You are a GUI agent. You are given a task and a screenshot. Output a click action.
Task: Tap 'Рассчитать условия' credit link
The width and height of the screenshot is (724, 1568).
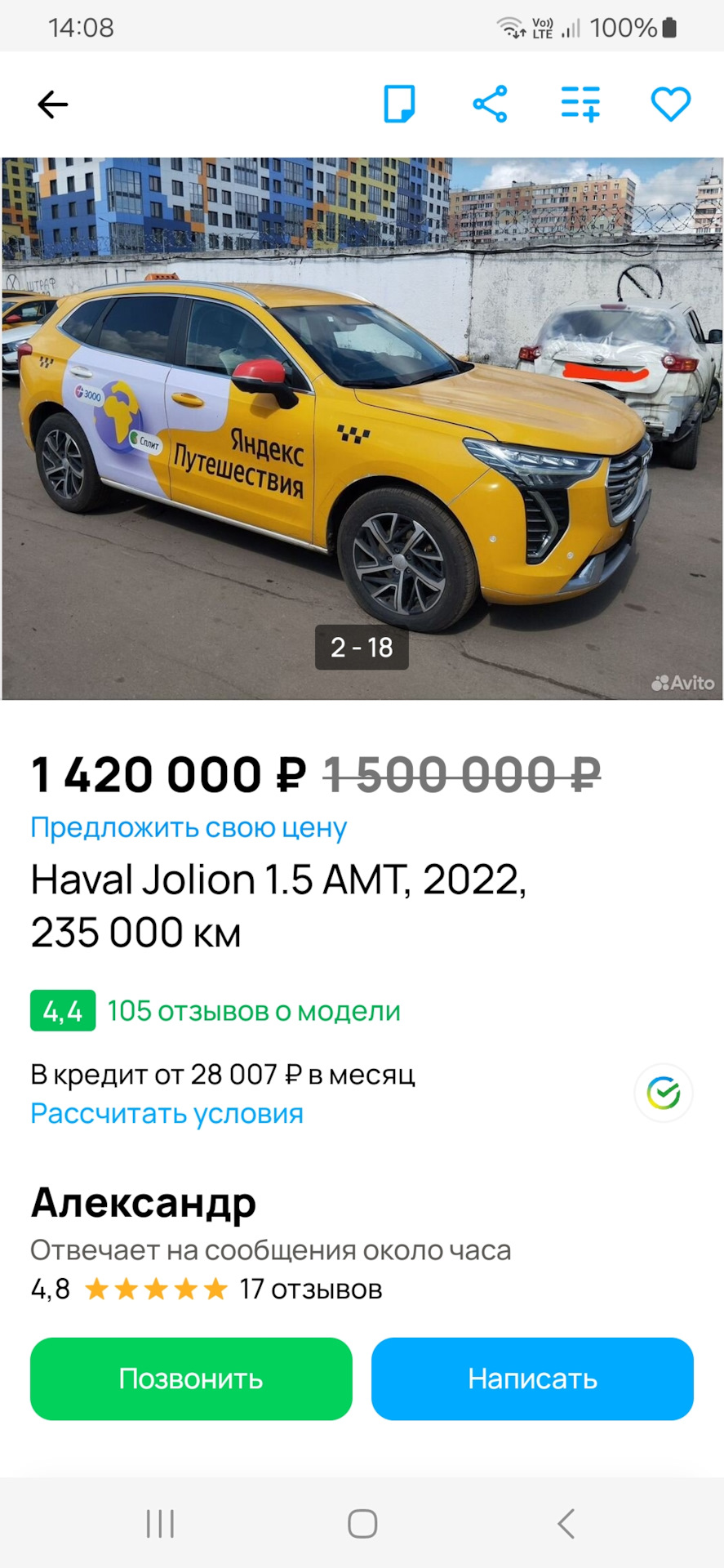pyautogui.click(x=167, y=1114)
